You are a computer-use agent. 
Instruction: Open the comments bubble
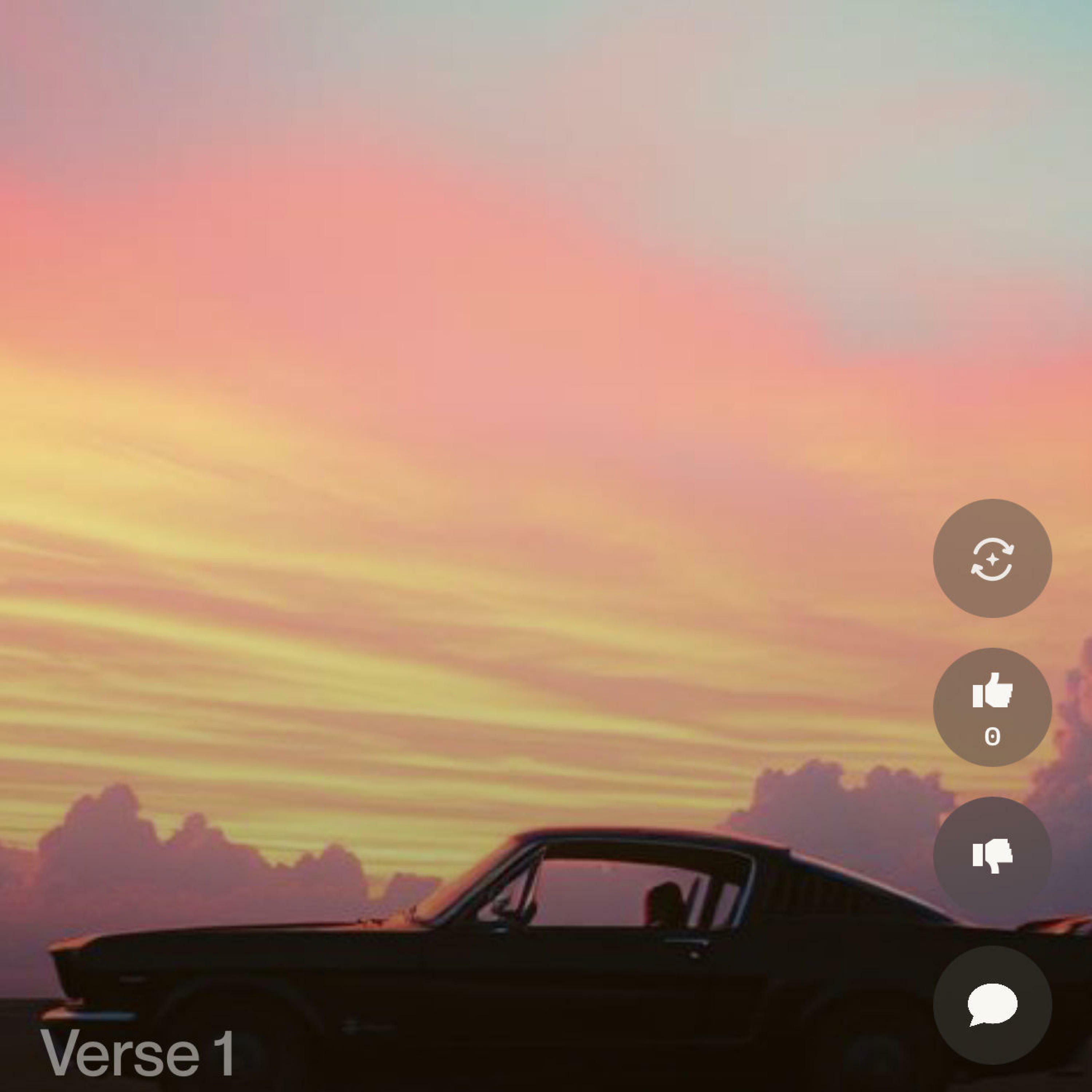[992, 1005]
